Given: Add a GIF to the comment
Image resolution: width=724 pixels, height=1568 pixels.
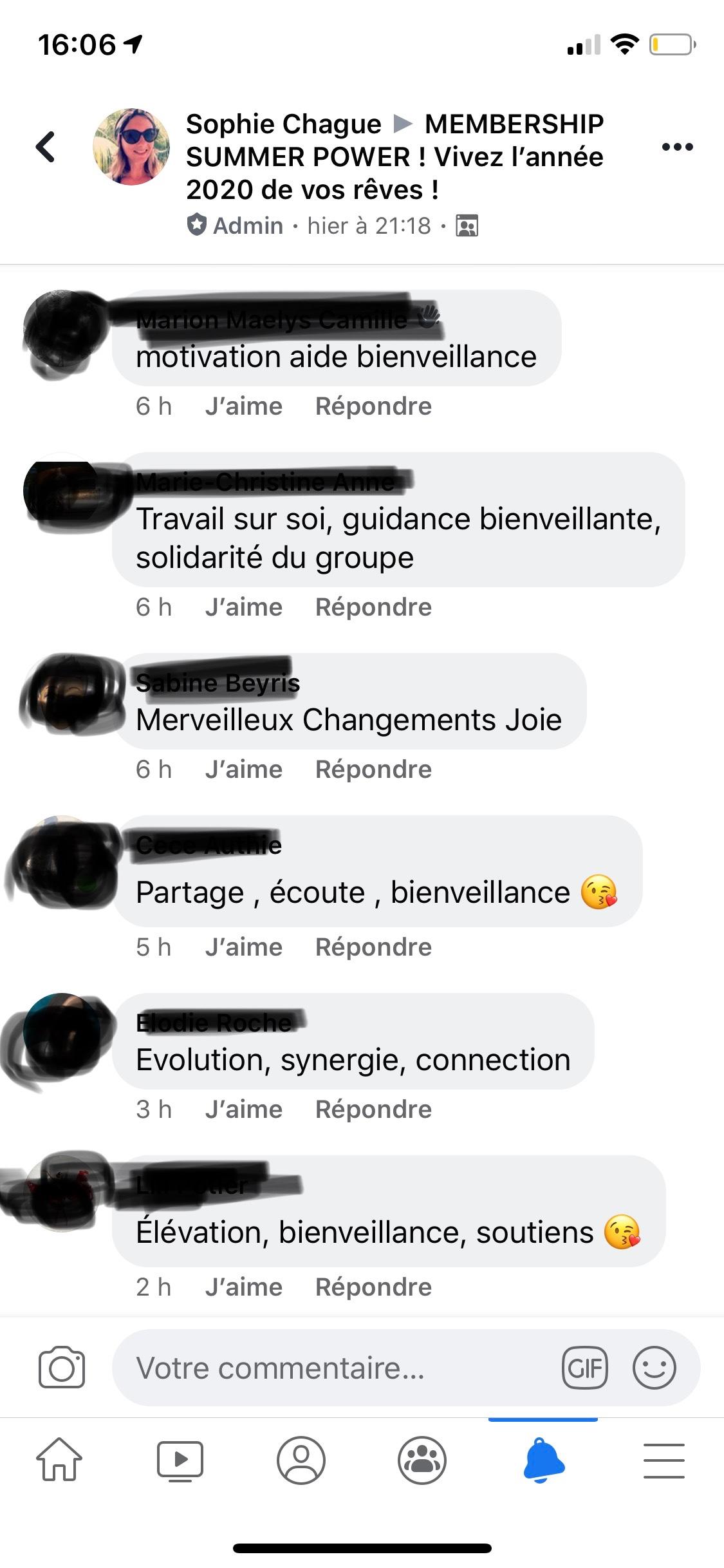Looking at the screenshot, I should click(584, 1368).
